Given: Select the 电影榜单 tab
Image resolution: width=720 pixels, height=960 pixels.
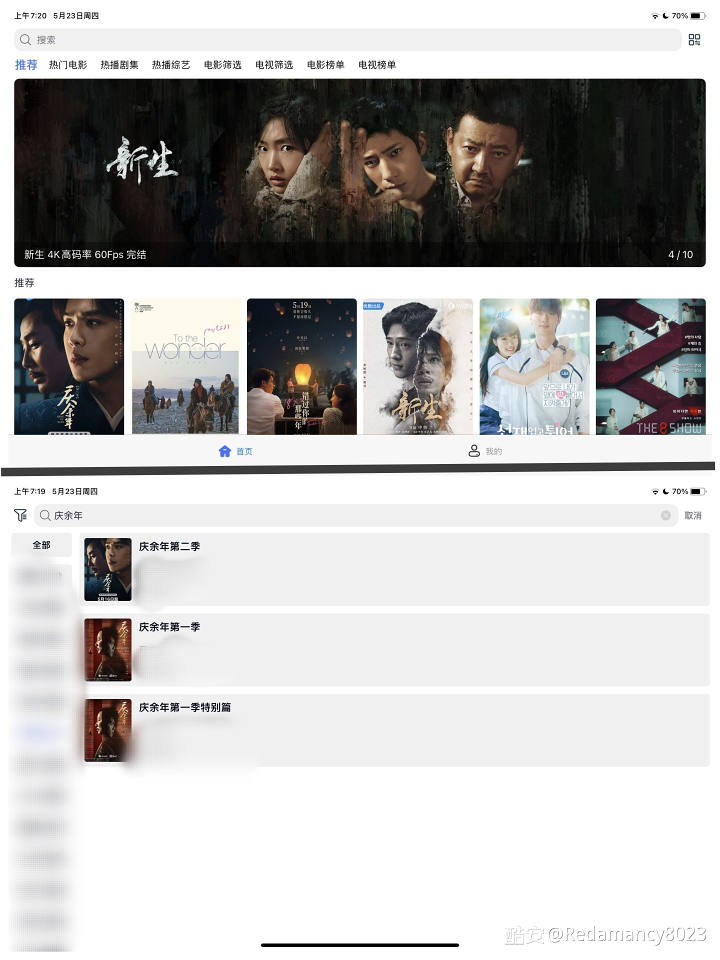Looking at the screenshot, I should [326, 65].
